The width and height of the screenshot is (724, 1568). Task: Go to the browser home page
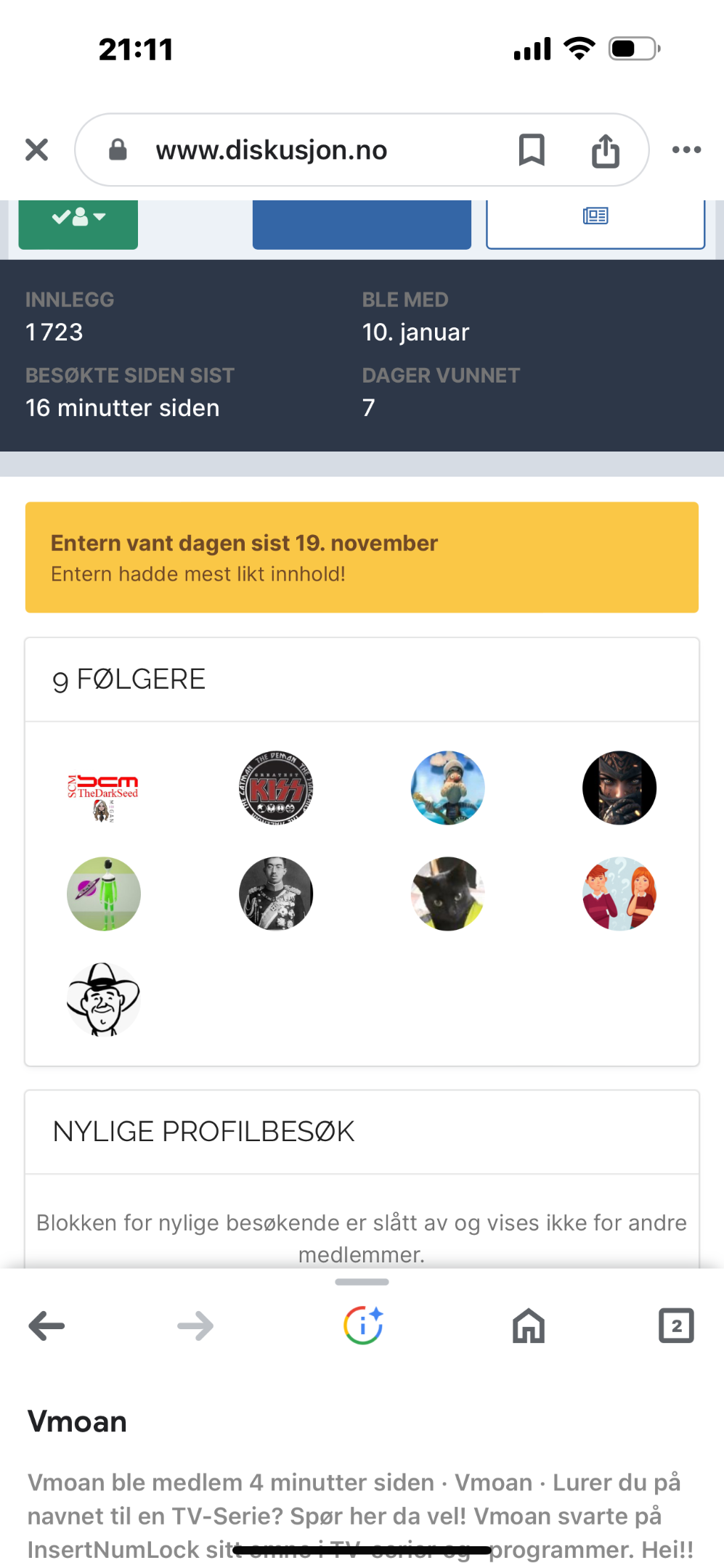click(529, 1326)
